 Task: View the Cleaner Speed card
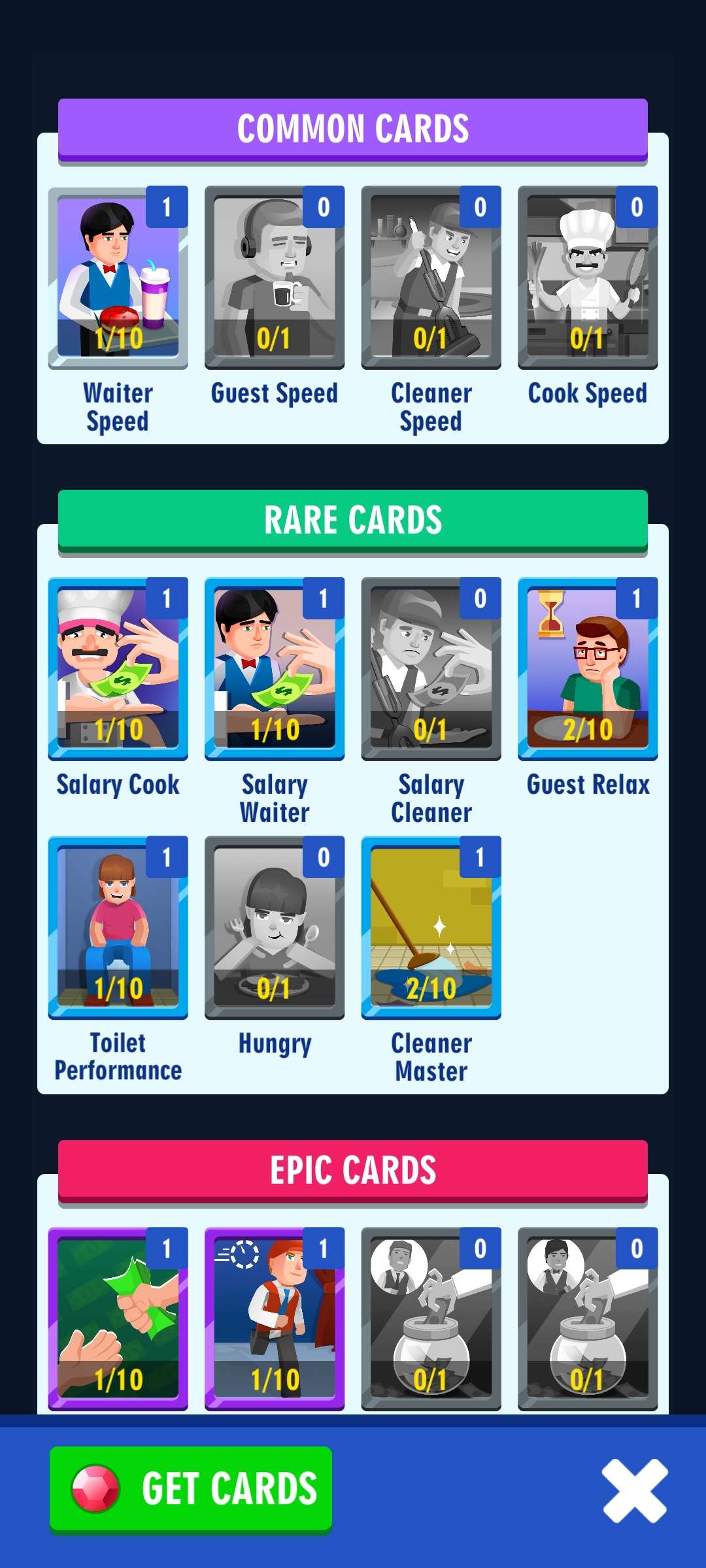coord(431,278)
